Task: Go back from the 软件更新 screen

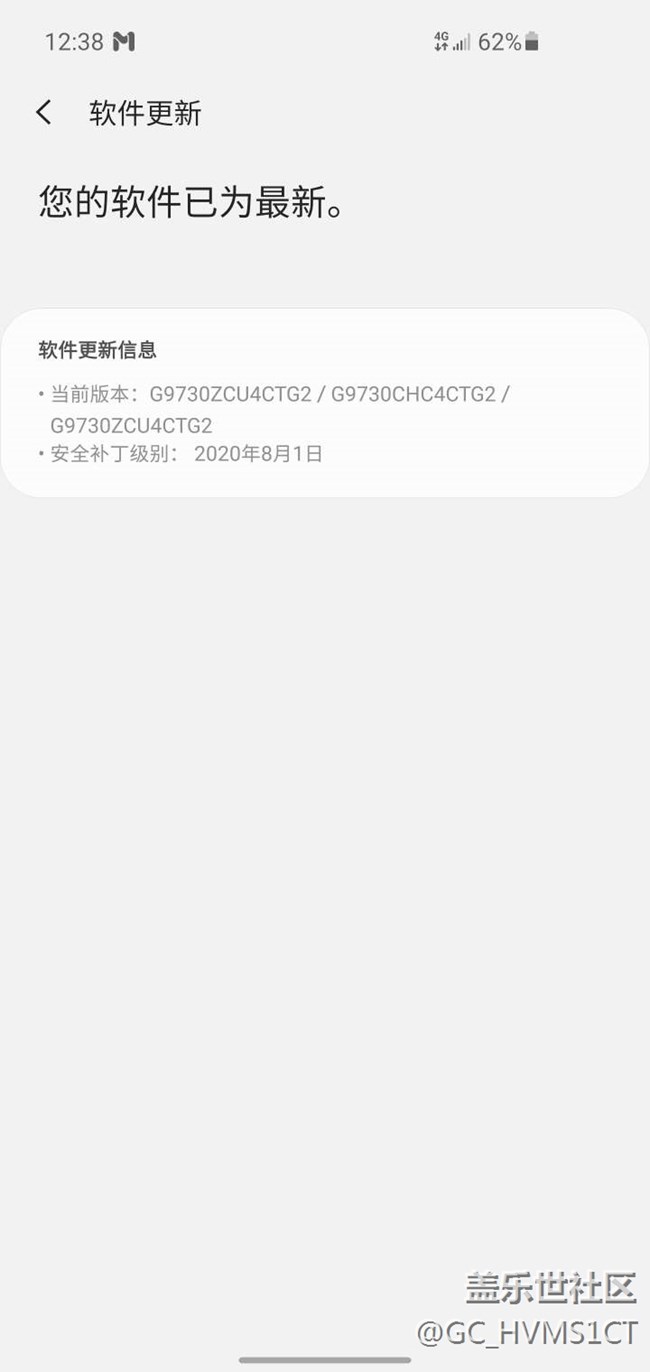Action: (x=44, y=112)
